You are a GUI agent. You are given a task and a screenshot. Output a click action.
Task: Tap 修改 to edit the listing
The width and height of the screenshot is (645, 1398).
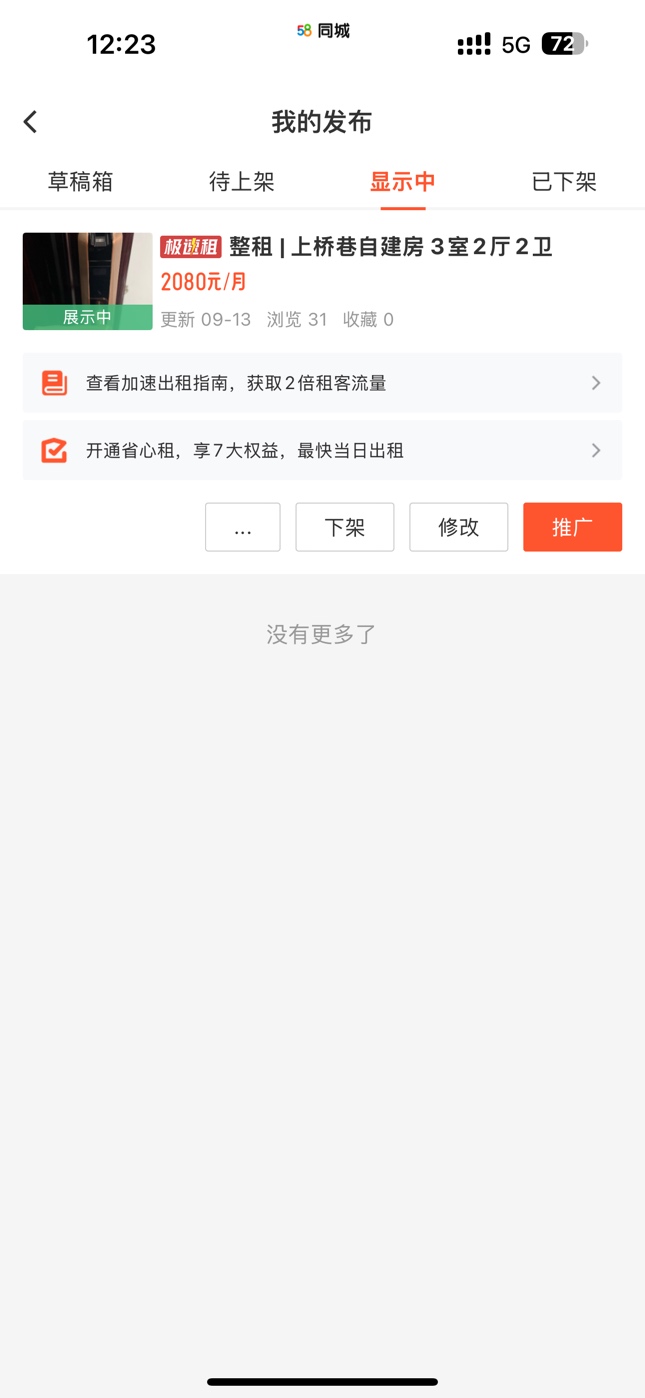tap(459, 527)
